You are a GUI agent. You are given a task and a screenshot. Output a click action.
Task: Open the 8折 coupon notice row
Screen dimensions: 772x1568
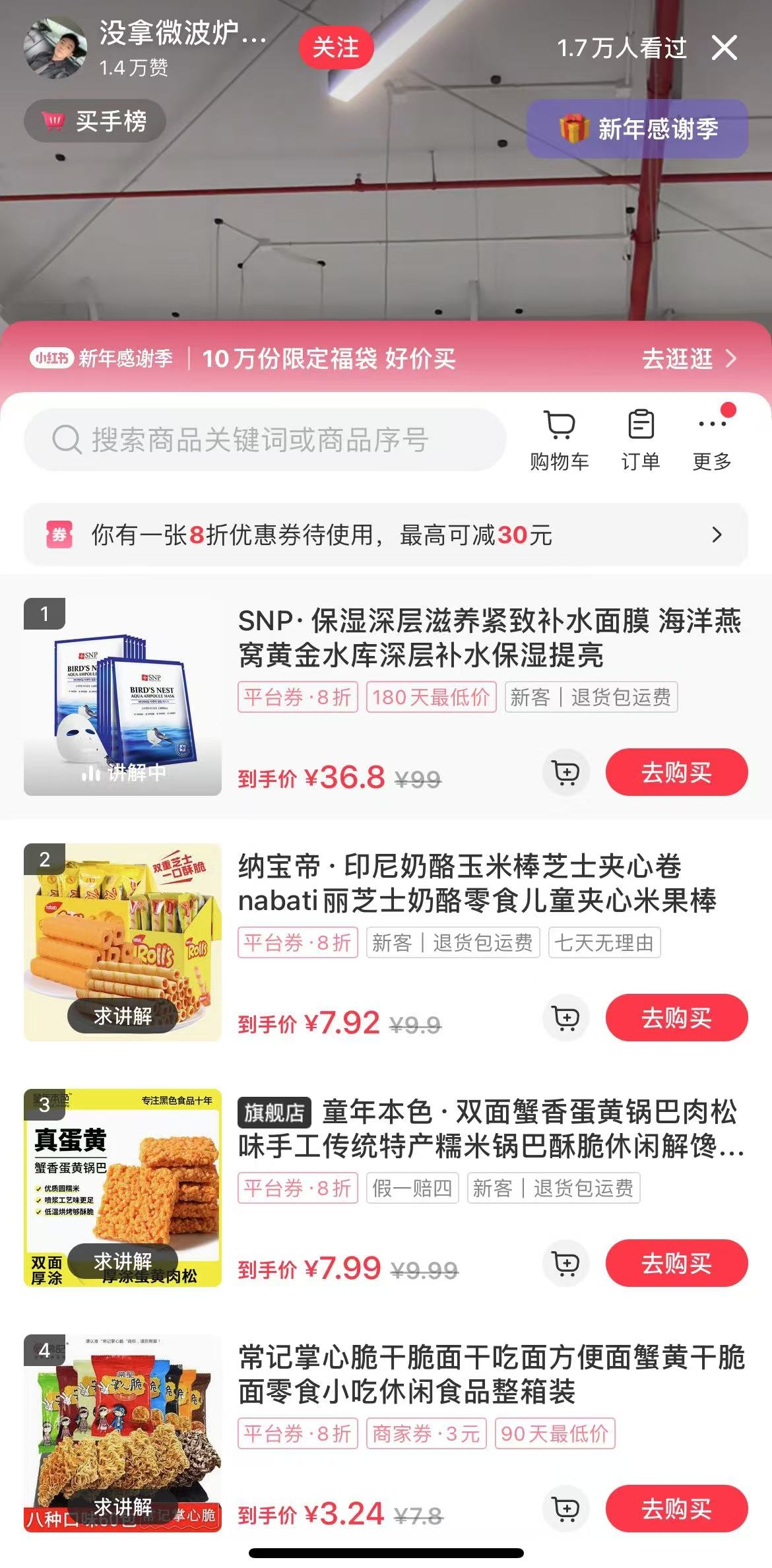tap(386, 535)
